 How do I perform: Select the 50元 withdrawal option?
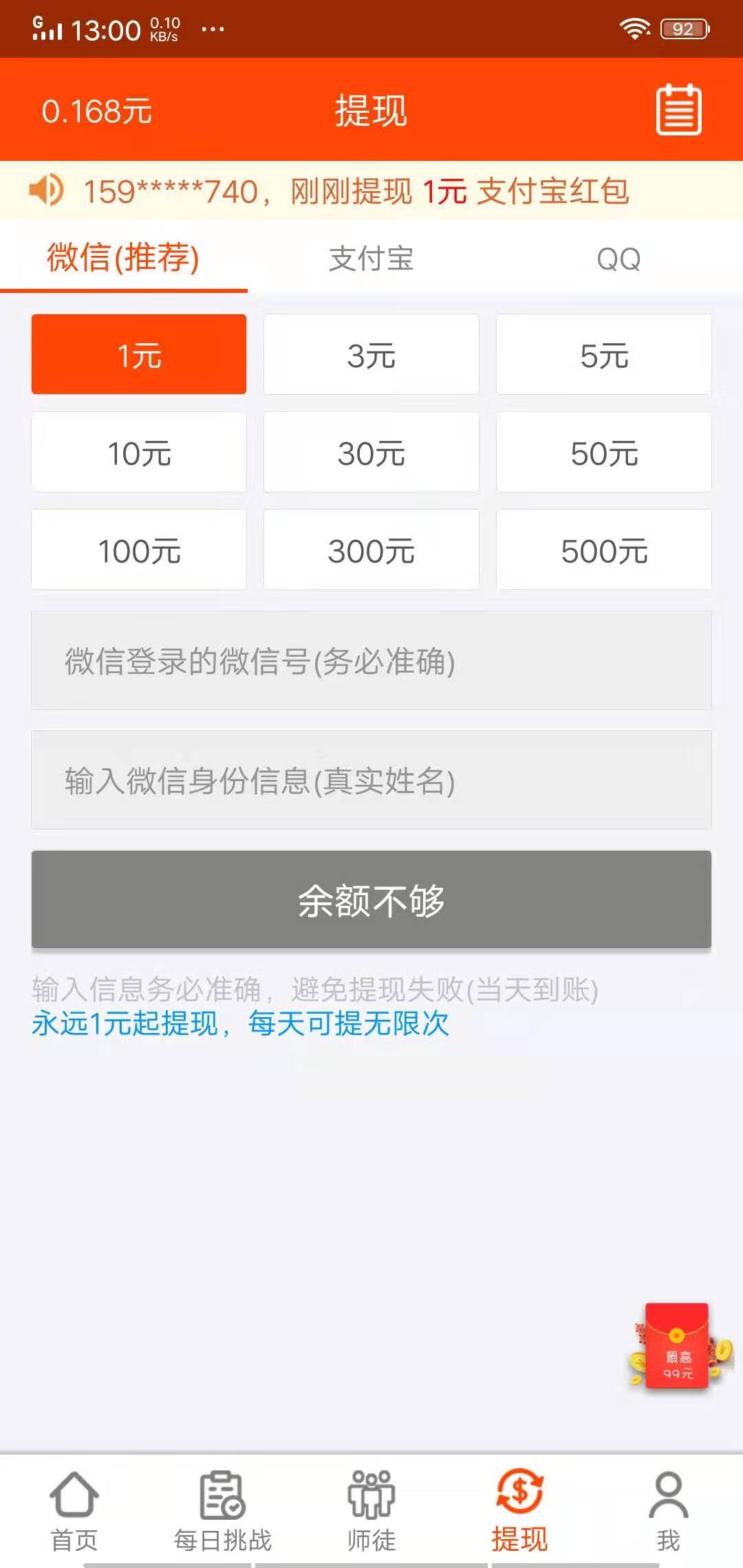pos(603,453)
